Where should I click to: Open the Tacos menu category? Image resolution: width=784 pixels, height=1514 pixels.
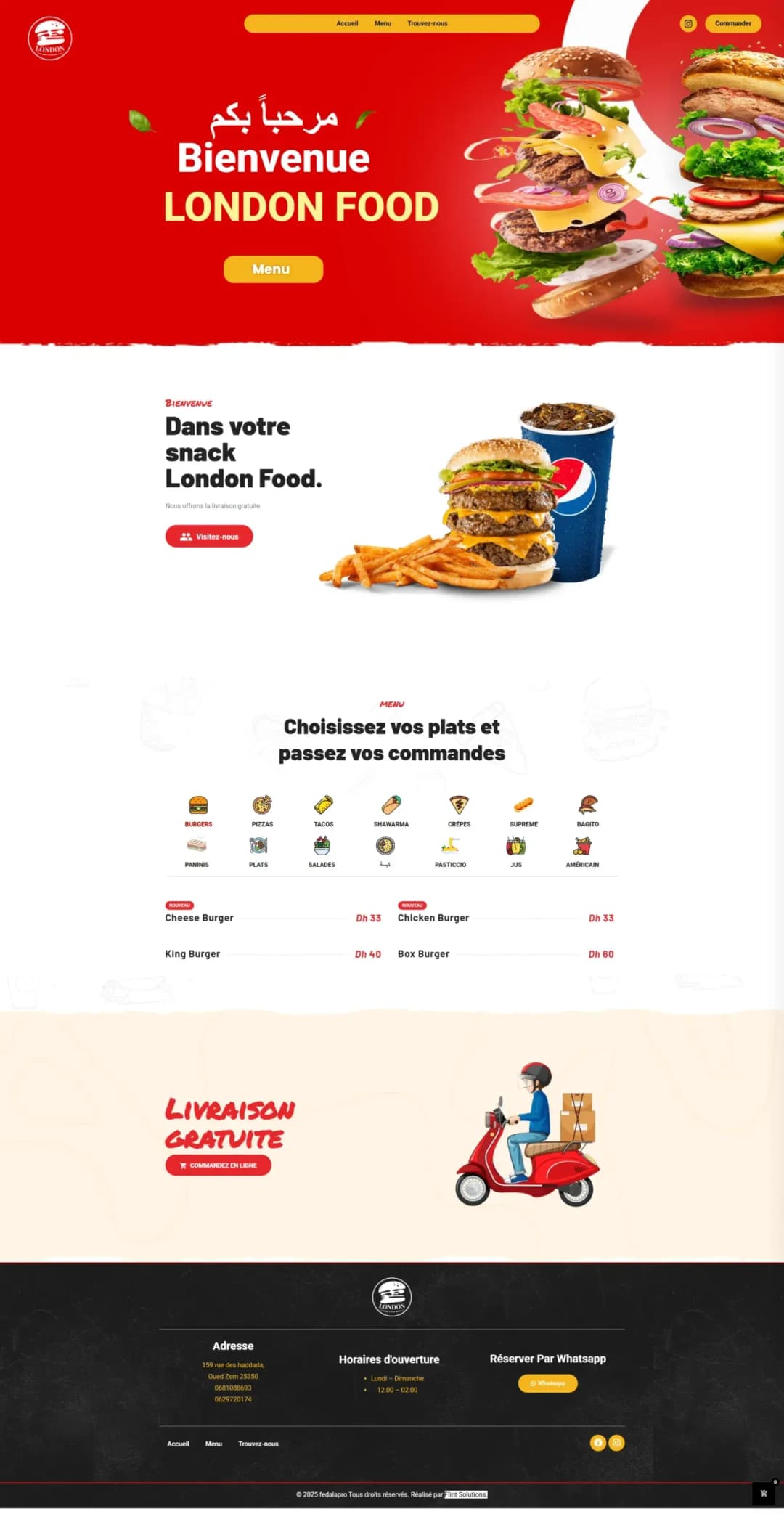324,804
